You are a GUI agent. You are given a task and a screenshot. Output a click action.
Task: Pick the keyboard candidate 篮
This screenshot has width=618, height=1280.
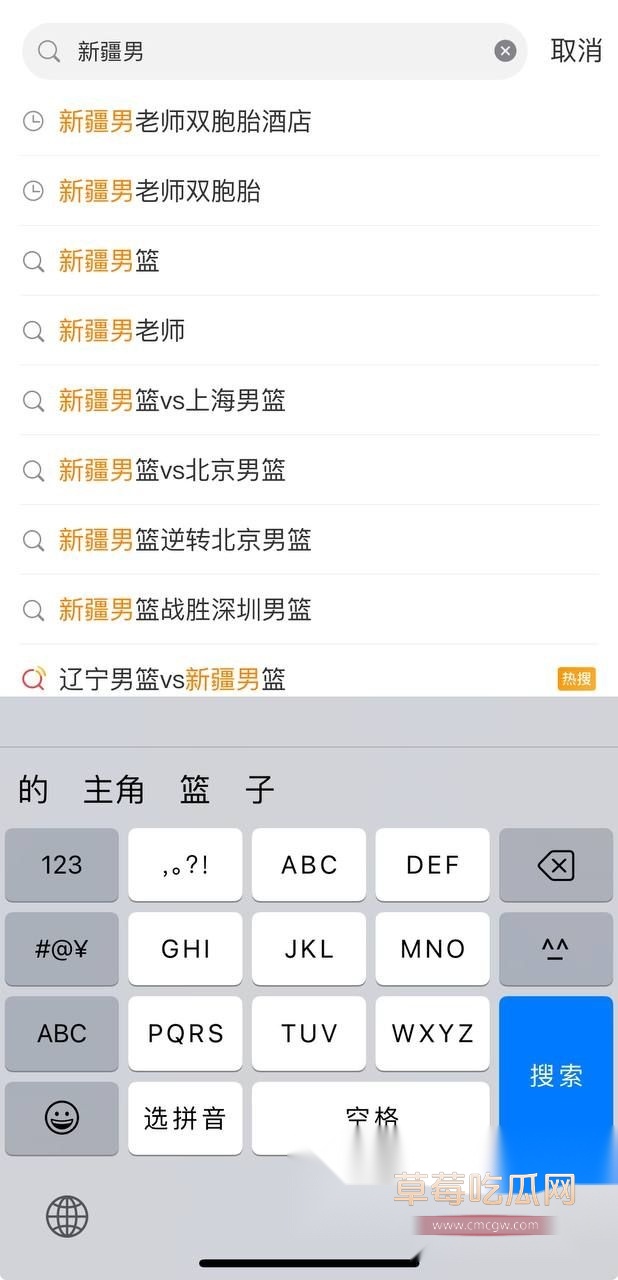click(195, 790)
